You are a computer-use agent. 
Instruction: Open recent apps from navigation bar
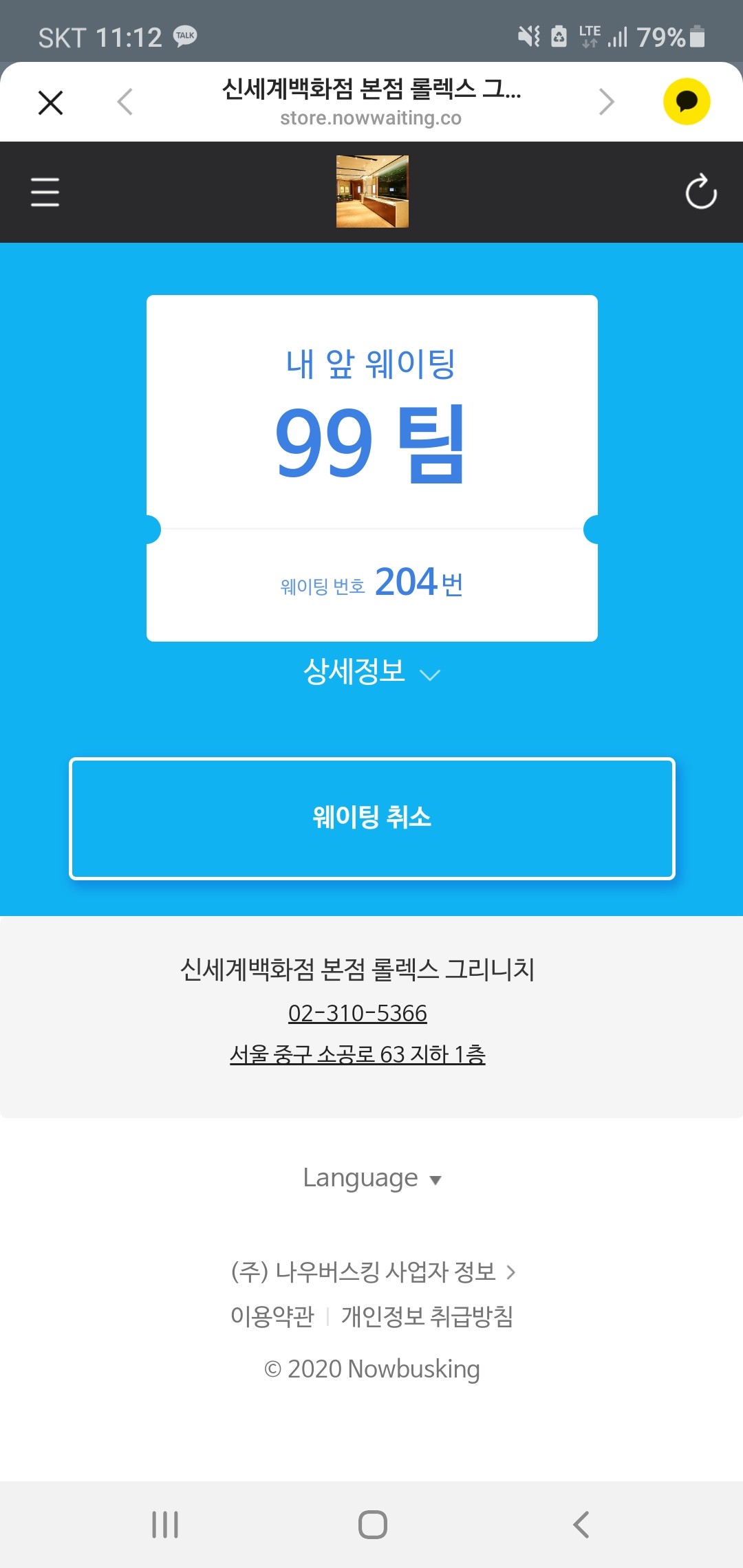[x=165, y=1525]
